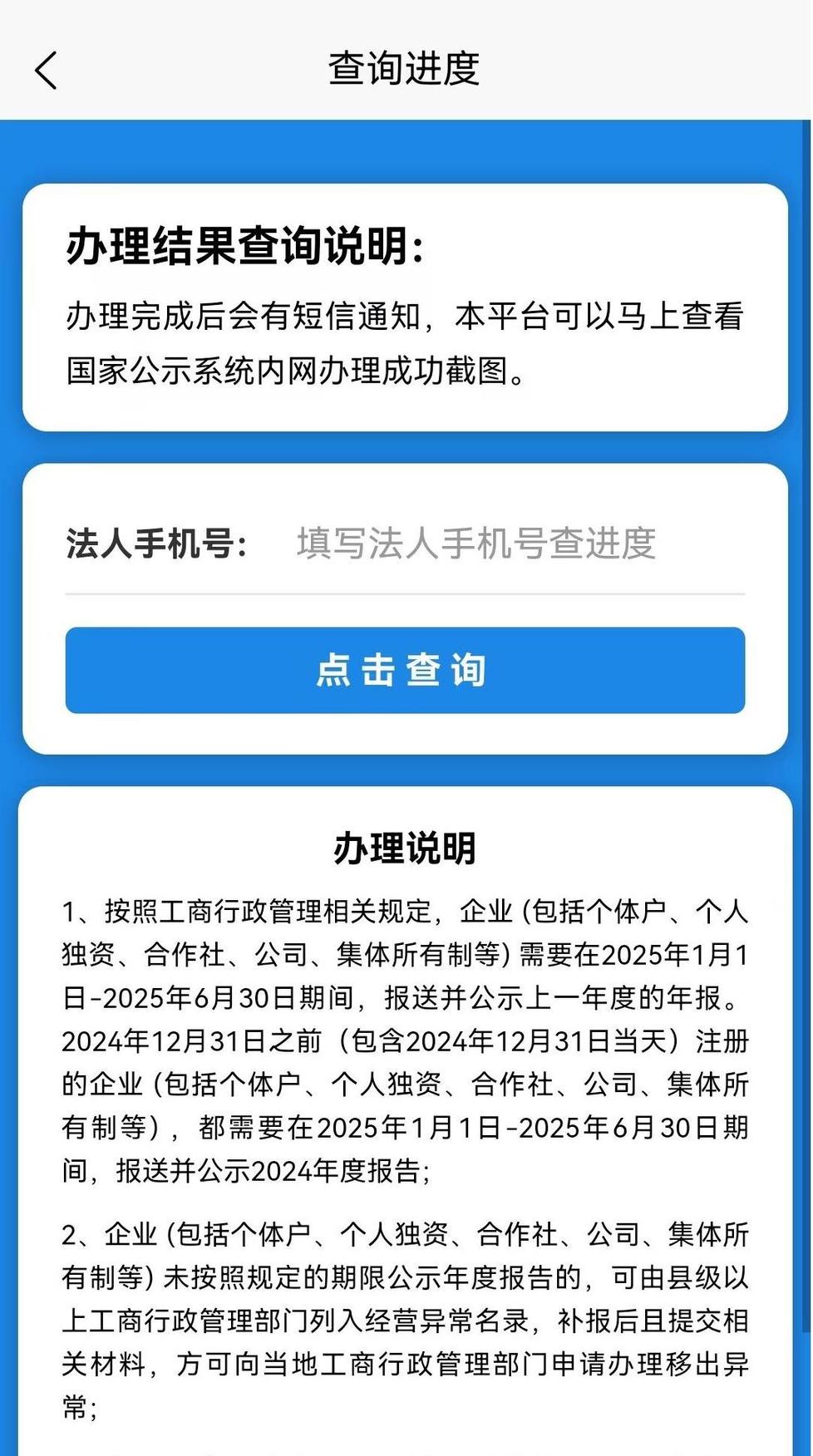Click the text mentioning 2024年12月31日
813x1456 pixels.
point(333,1036)
